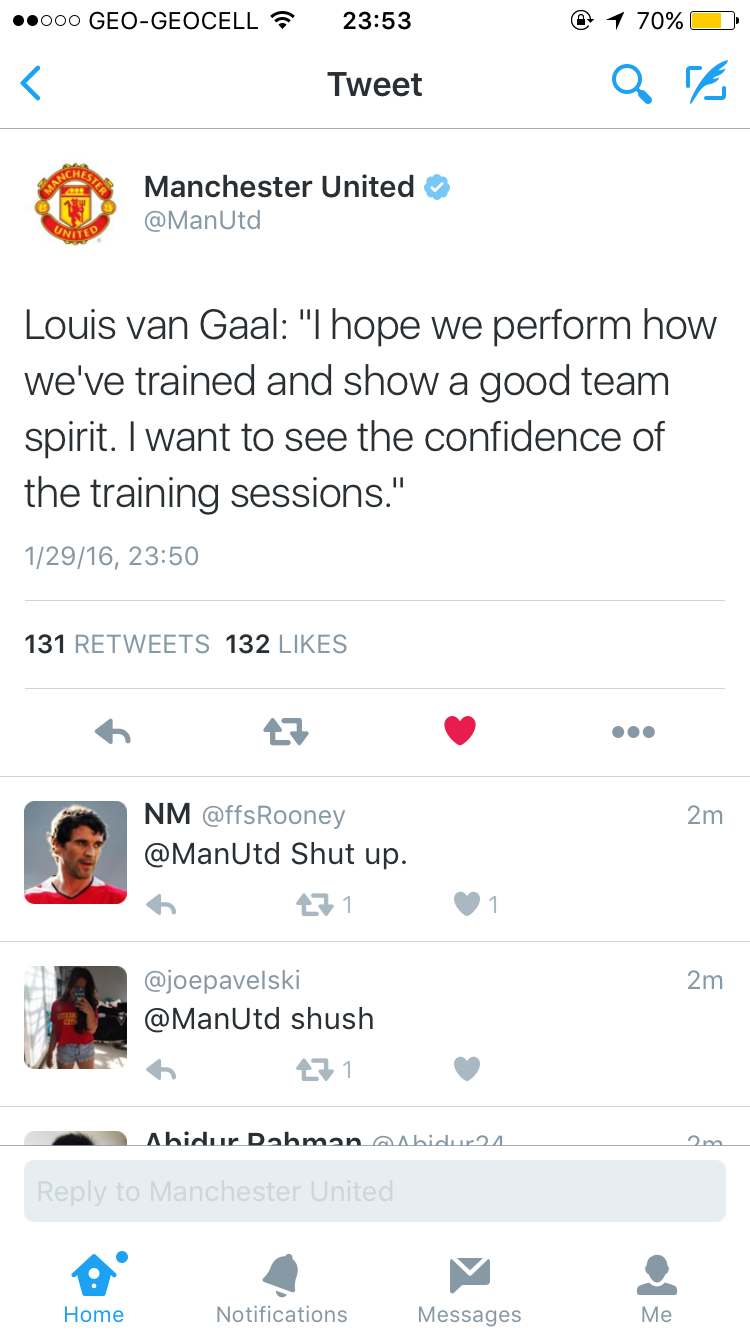Compose a new tweet
Screen dimensions: 750x1334
706,84
